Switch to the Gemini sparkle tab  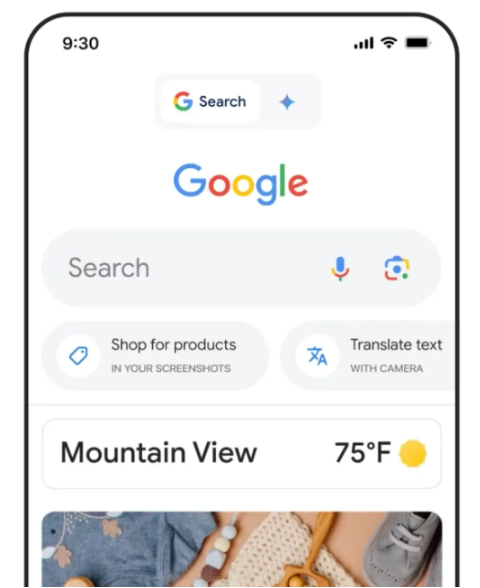pos(287,102)
